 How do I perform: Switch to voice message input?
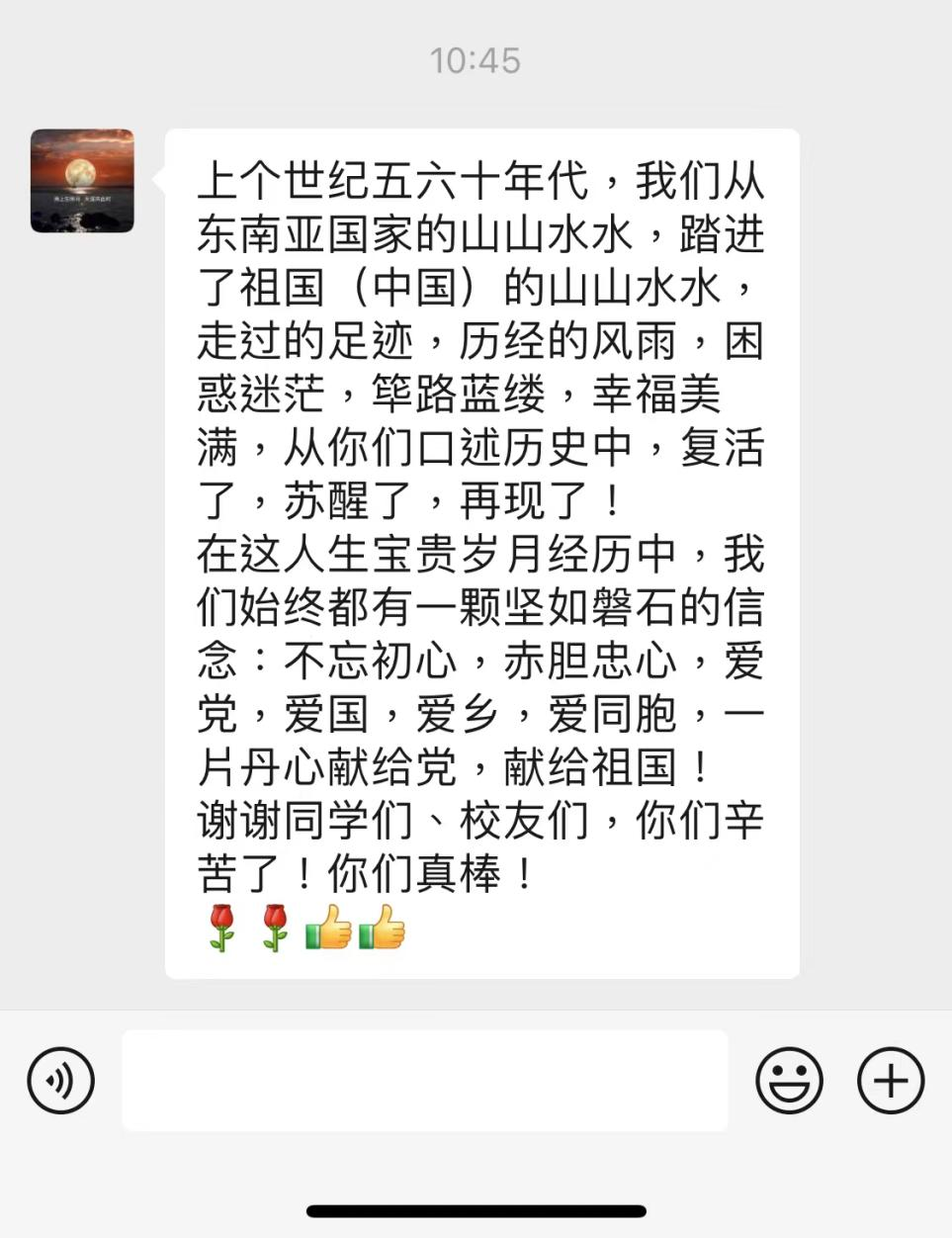point(61,1080)
